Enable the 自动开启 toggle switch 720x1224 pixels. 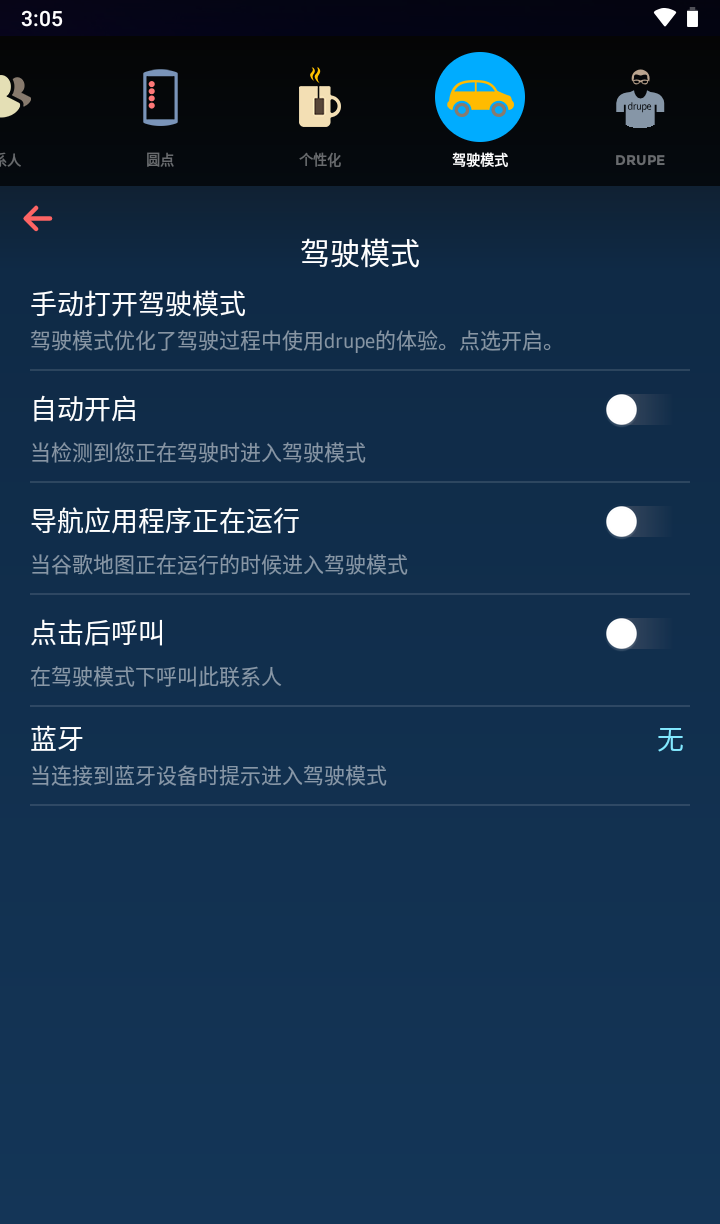coord(638,410)
